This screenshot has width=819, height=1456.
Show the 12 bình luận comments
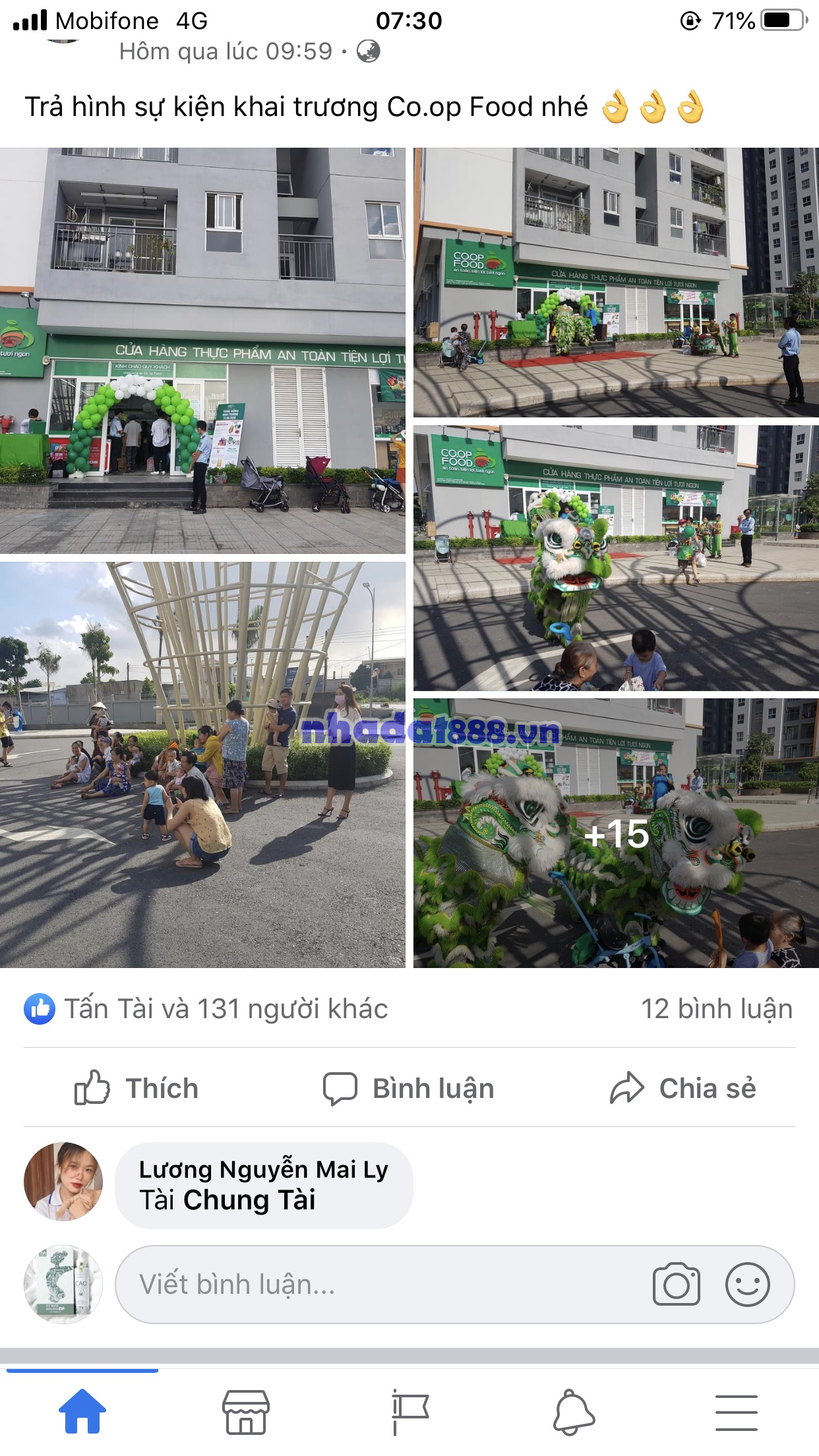pos(716,1009)
